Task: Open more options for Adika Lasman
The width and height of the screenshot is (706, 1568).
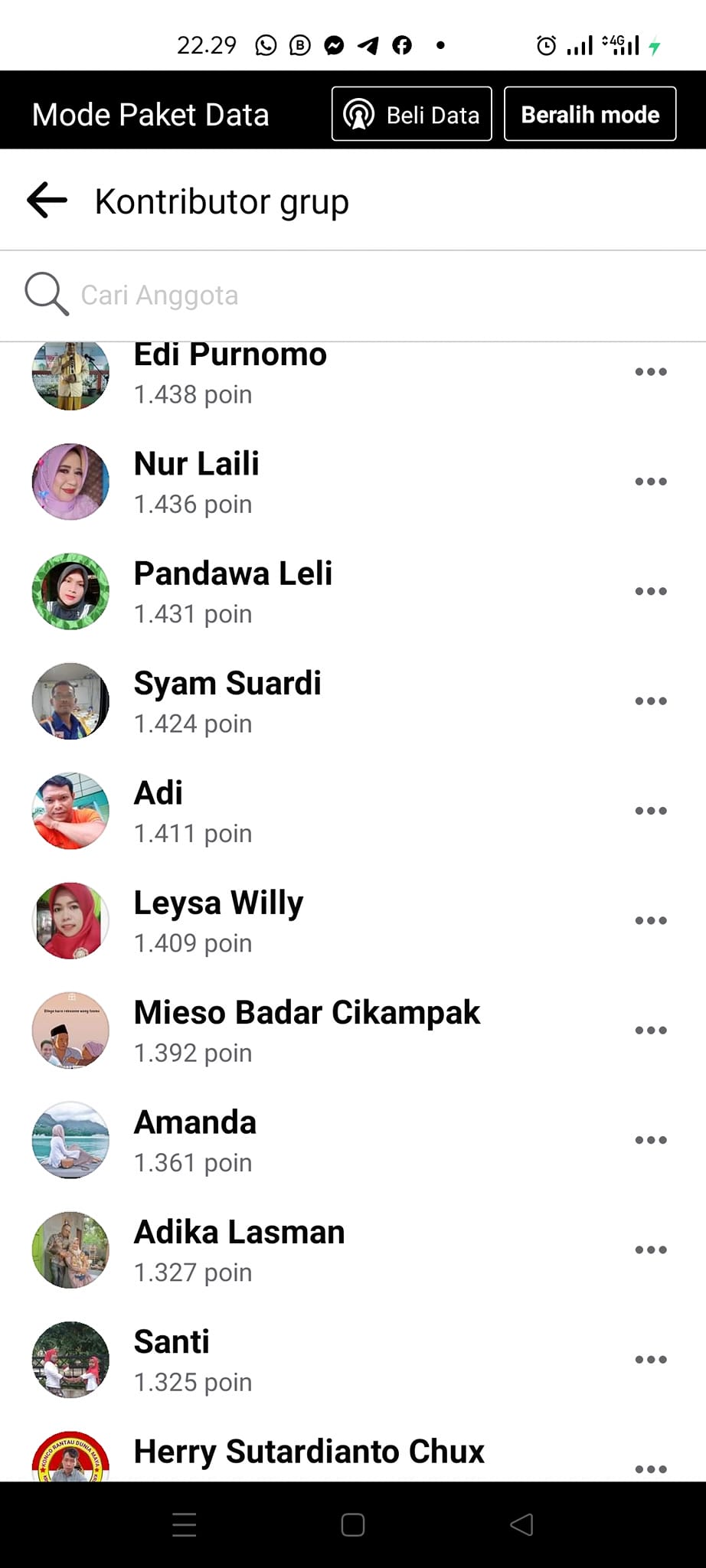Action: [x=650, y=1249]
